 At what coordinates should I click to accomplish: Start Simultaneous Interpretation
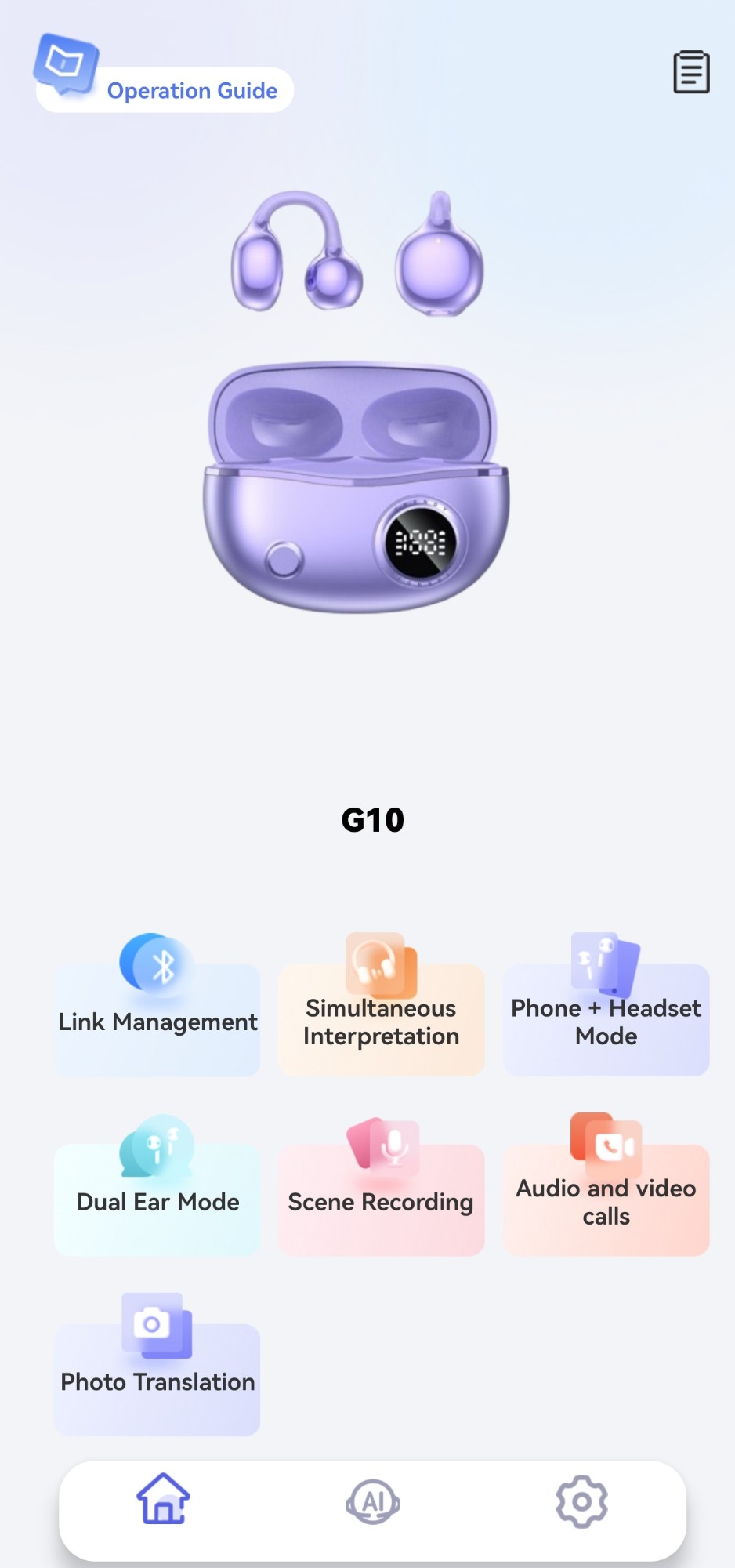(381, 1019)
